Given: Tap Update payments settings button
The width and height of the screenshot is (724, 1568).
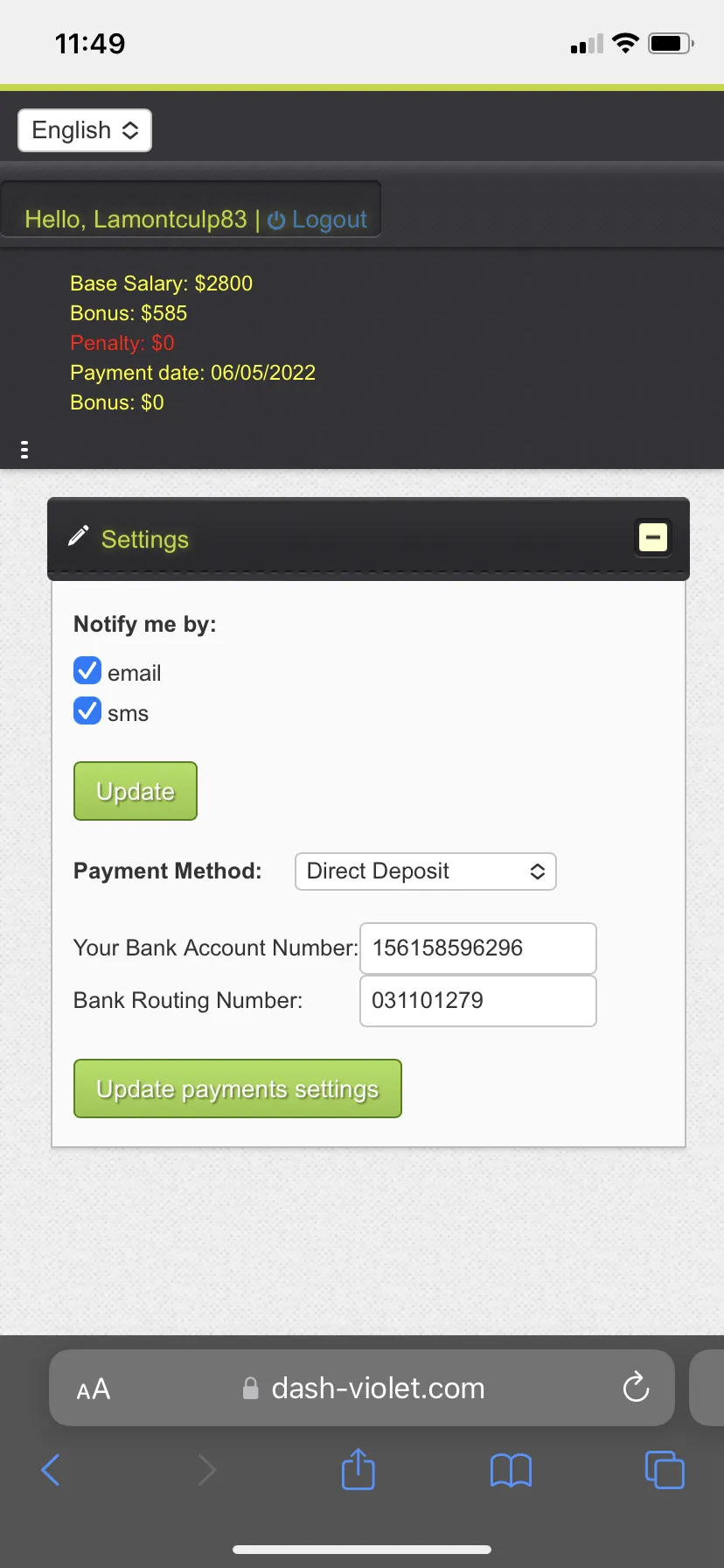Looking at the screenshot, I should tap(238, 1088).
